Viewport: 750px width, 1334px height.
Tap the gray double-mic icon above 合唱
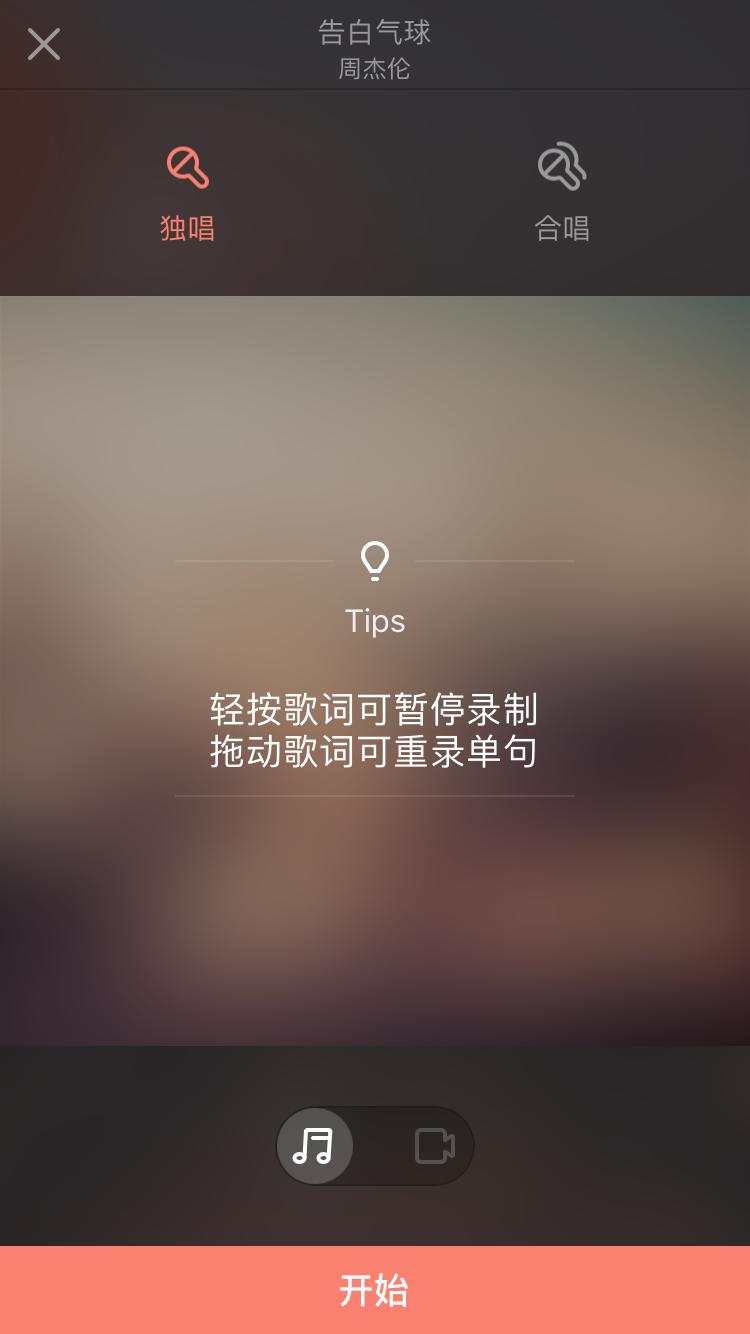click(x=563, y=166)
